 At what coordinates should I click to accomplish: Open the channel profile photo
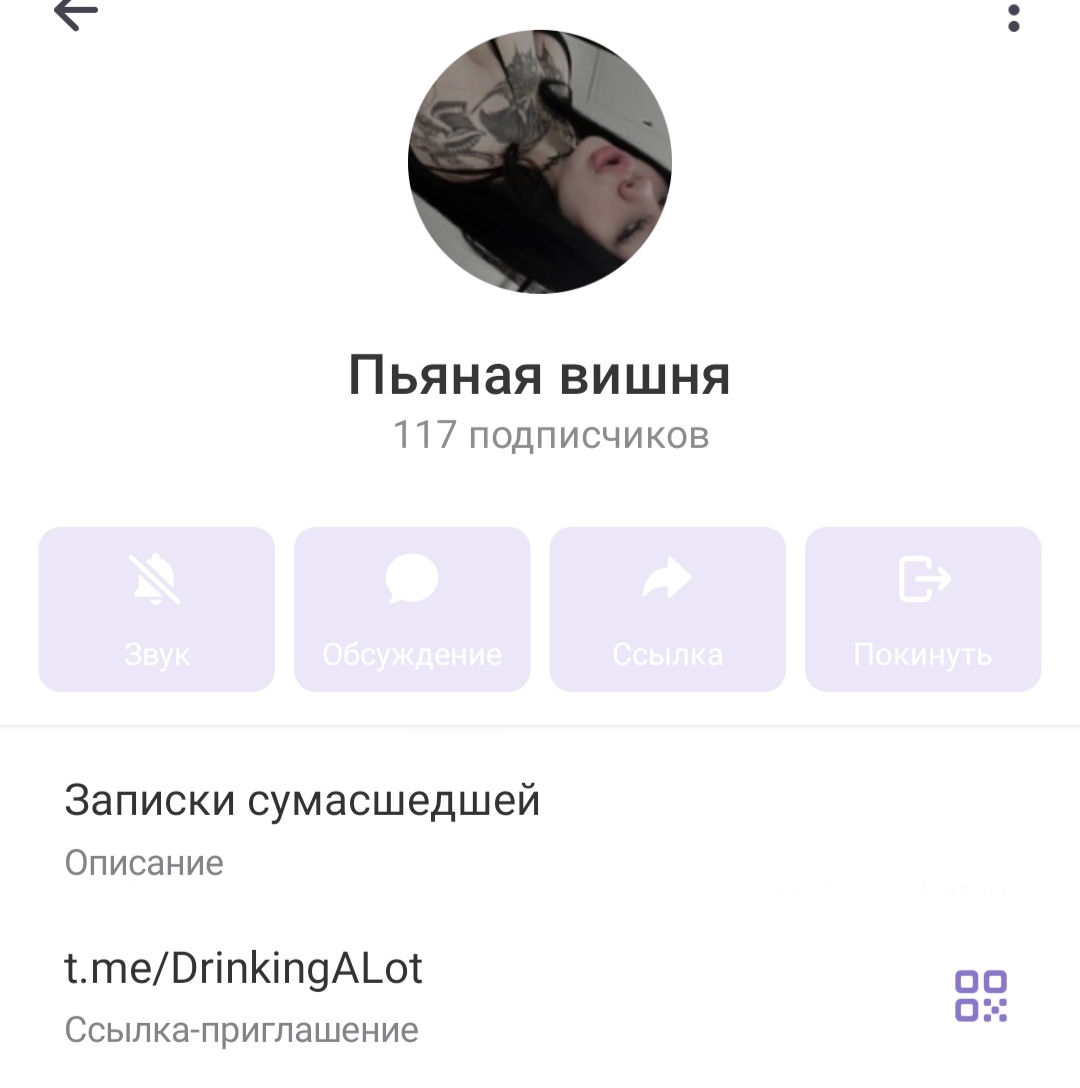[x=540, y=162]
